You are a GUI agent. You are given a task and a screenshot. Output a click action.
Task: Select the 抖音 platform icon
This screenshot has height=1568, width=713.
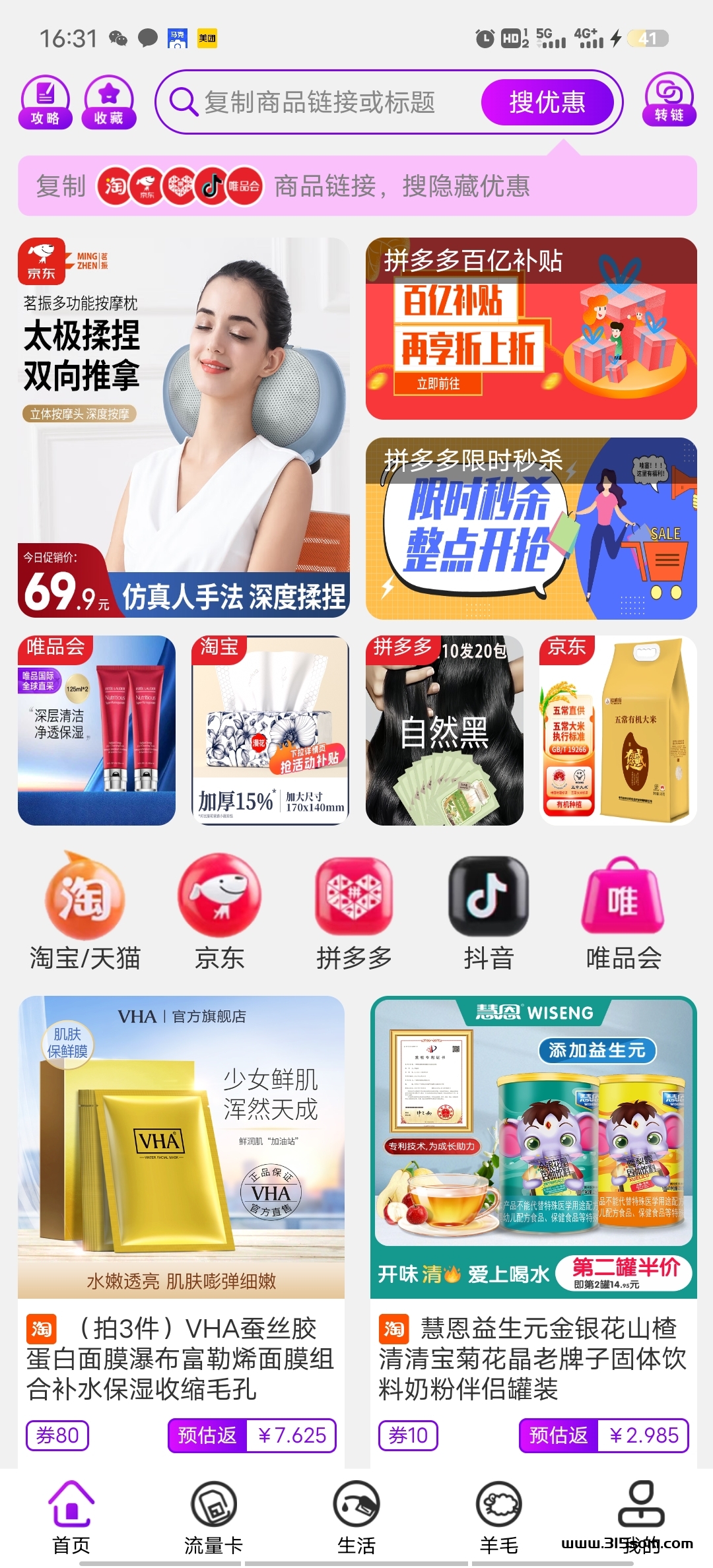point(489,912)
